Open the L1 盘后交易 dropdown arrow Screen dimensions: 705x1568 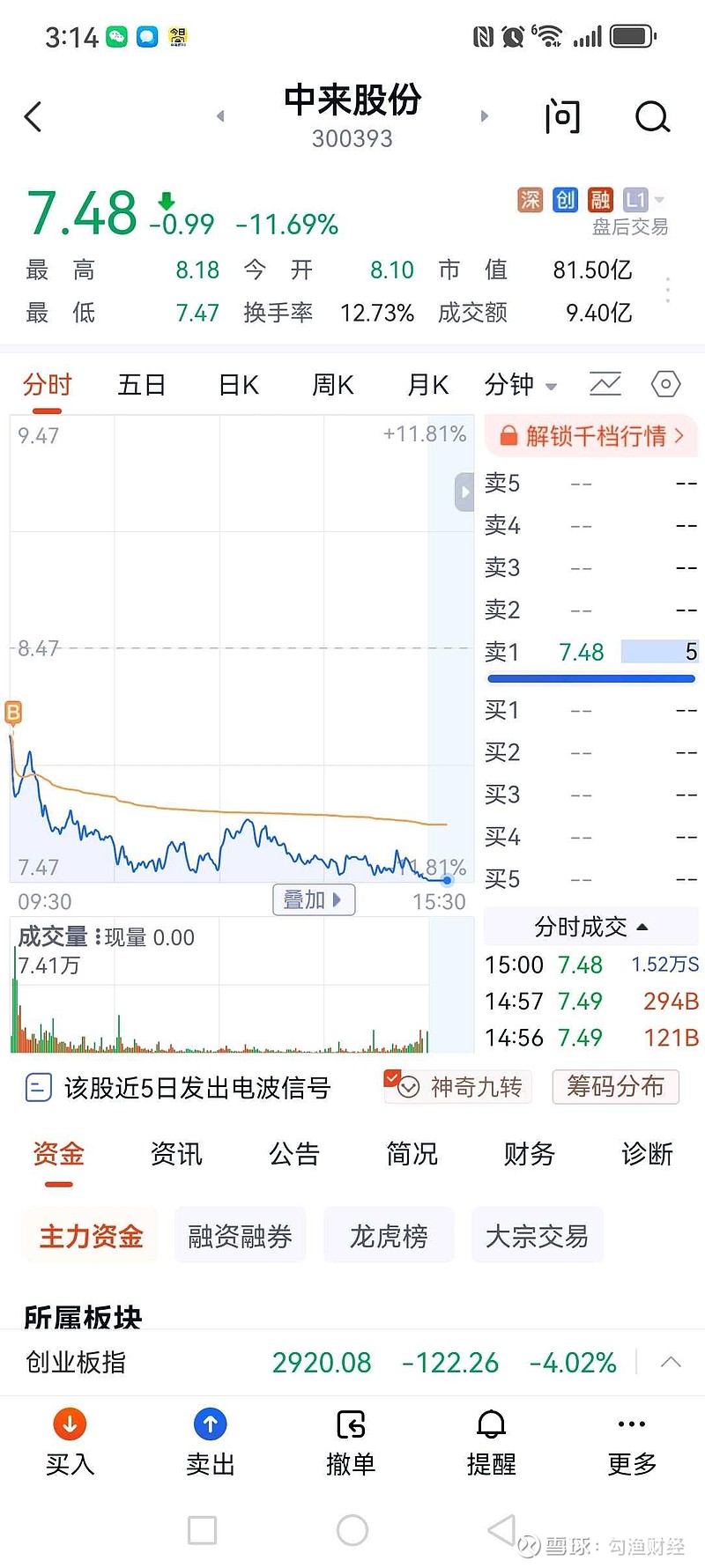[x=659, y=199]
